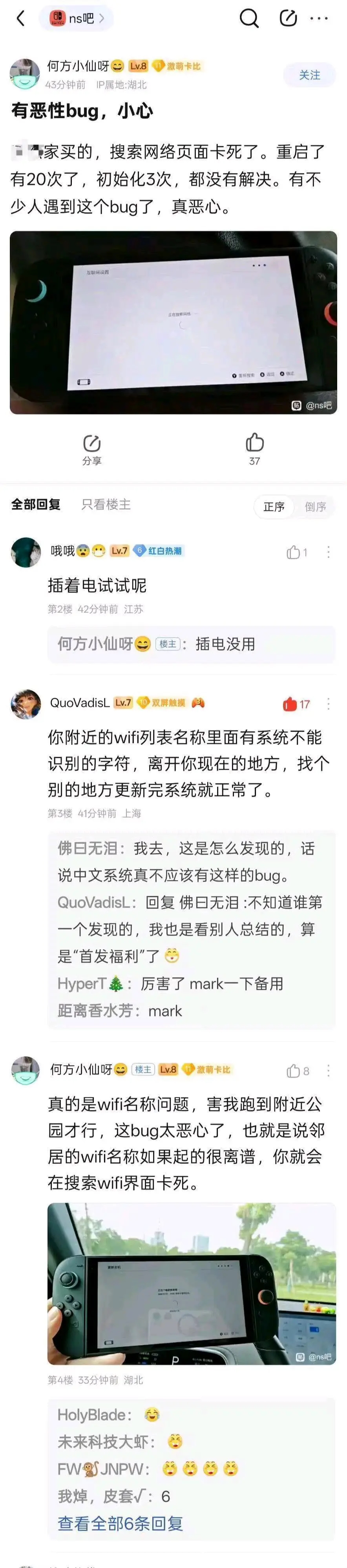Viewport: 347px width, 1568px height.
Task: Open more options on QuoVadisL's reply
Action: tap(328, 704)
